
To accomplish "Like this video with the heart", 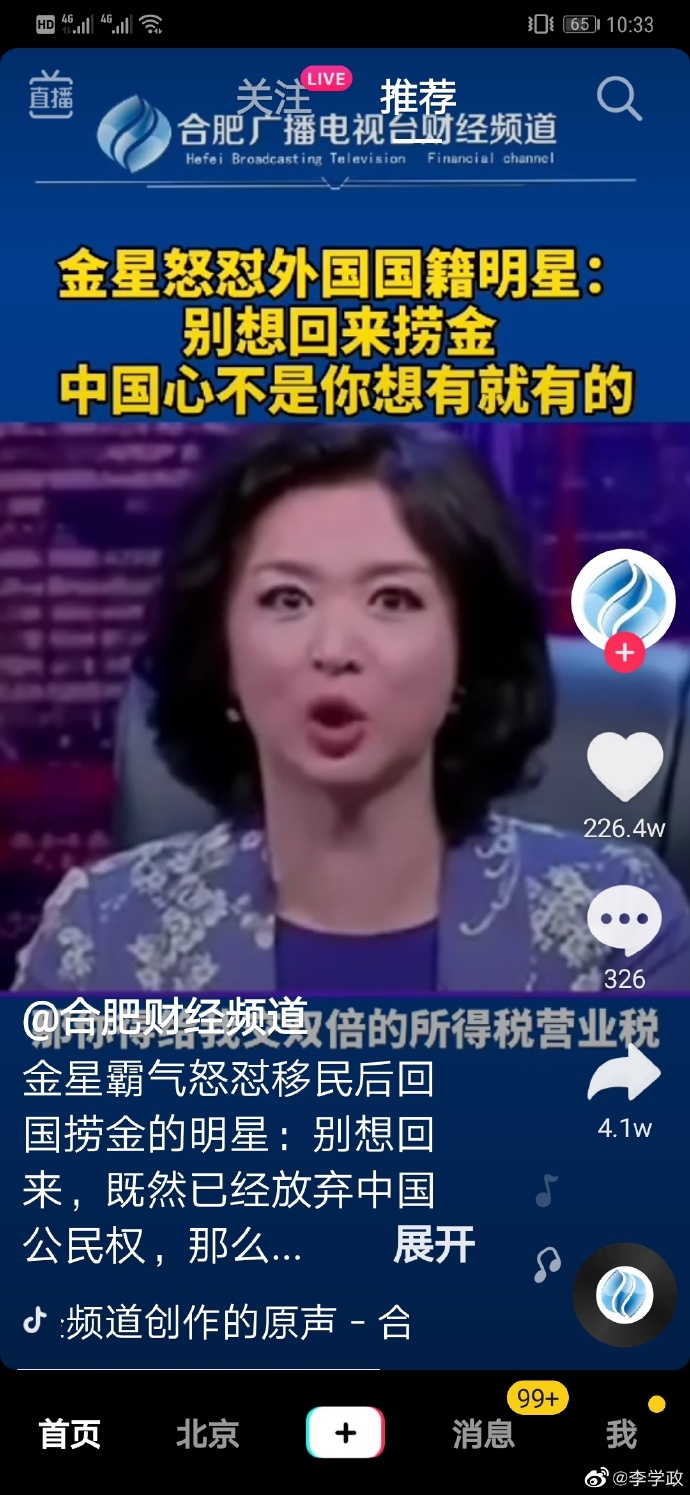I will coord(624,767).
